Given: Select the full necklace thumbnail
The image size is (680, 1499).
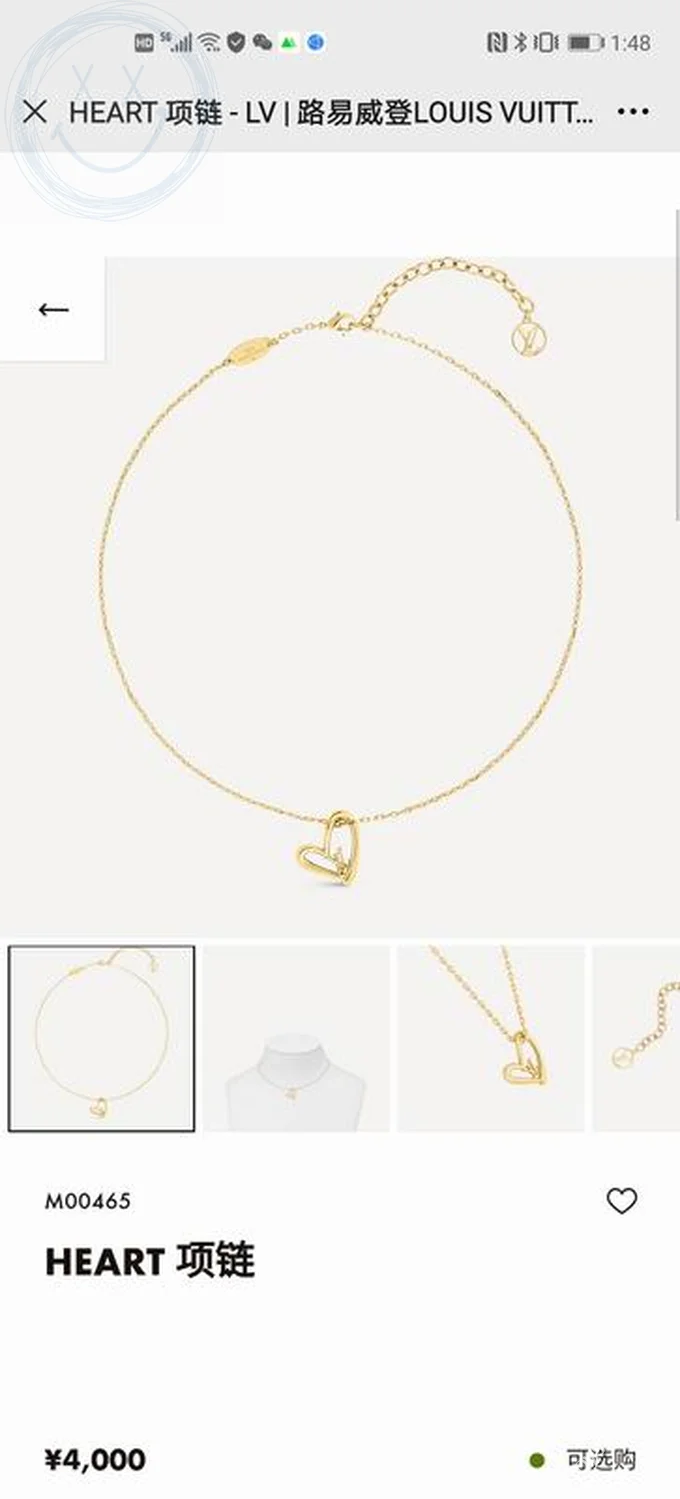Looking at the screenshot, I should coord(101,1038).
